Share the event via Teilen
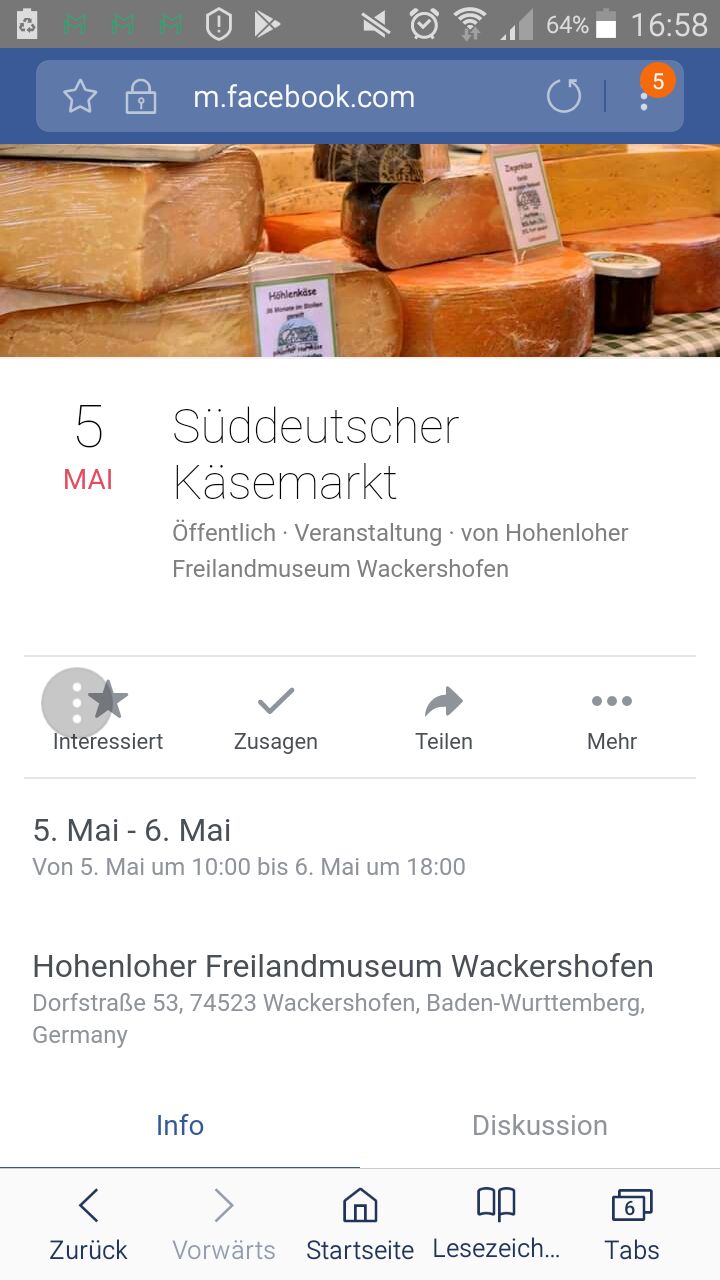The image size is (720, 1280). coord(444,718)
